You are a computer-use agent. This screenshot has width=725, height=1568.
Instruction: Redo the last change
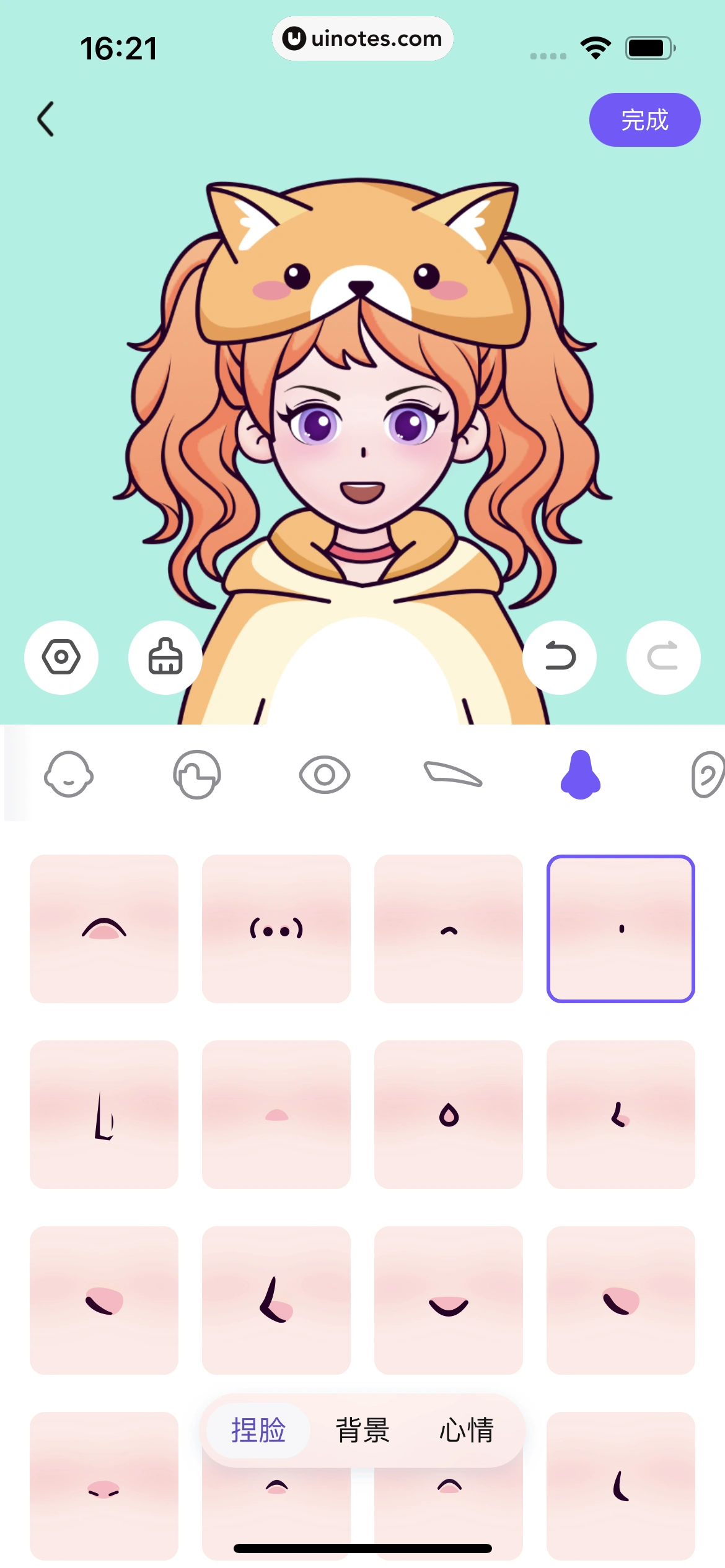(663, 657)
